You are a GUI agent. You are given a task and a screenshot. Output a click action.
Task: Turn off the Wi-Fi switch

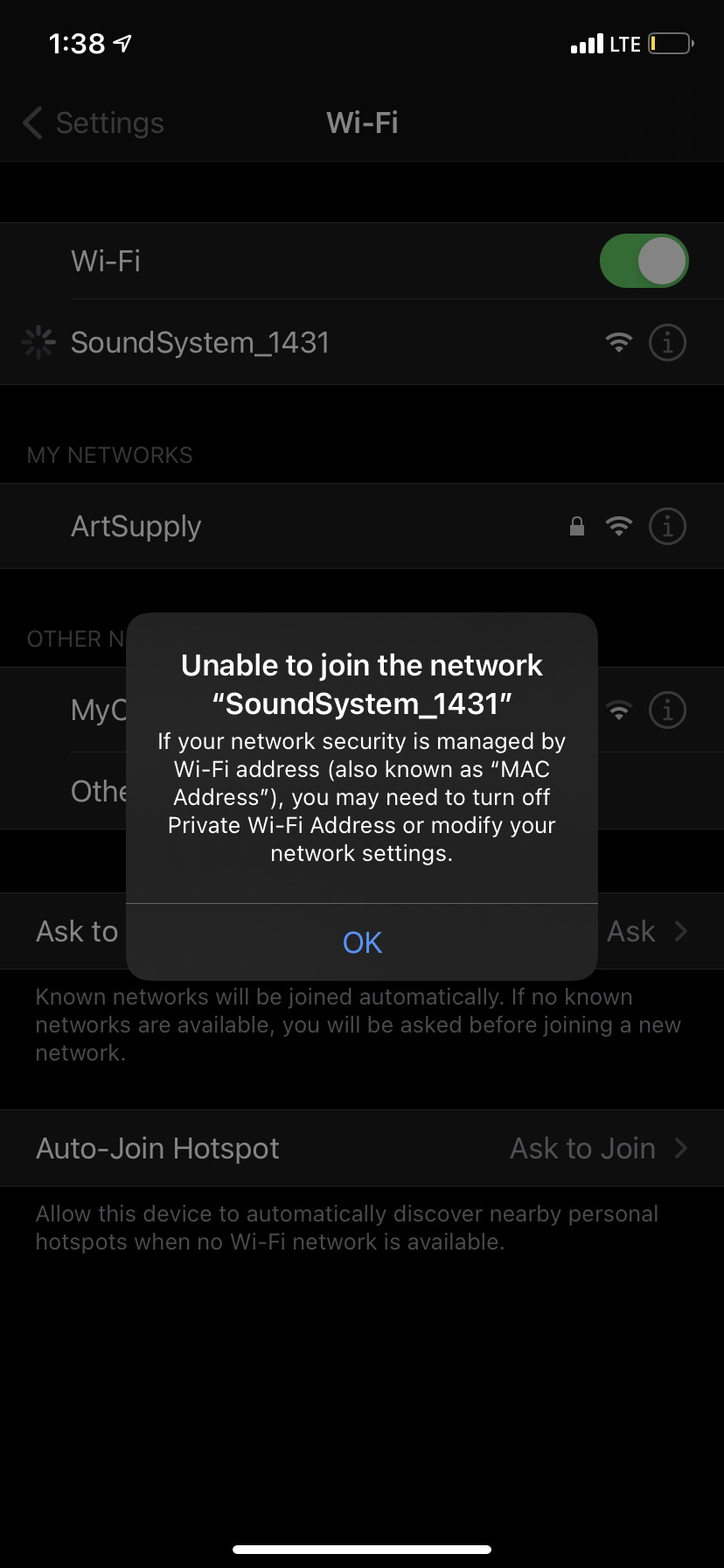pos(644,261)
